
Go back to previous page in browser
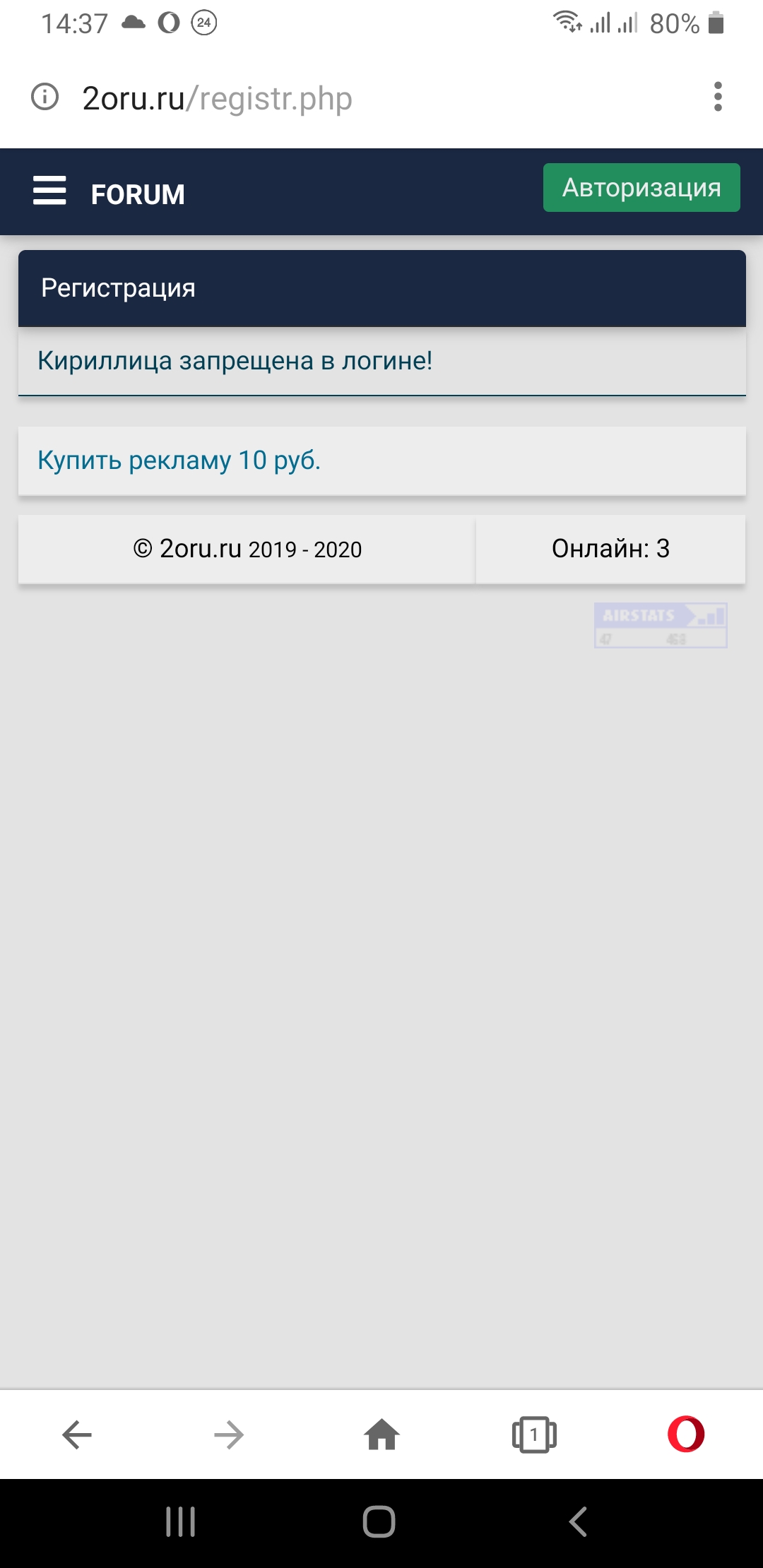click(x=77, y=1435)
